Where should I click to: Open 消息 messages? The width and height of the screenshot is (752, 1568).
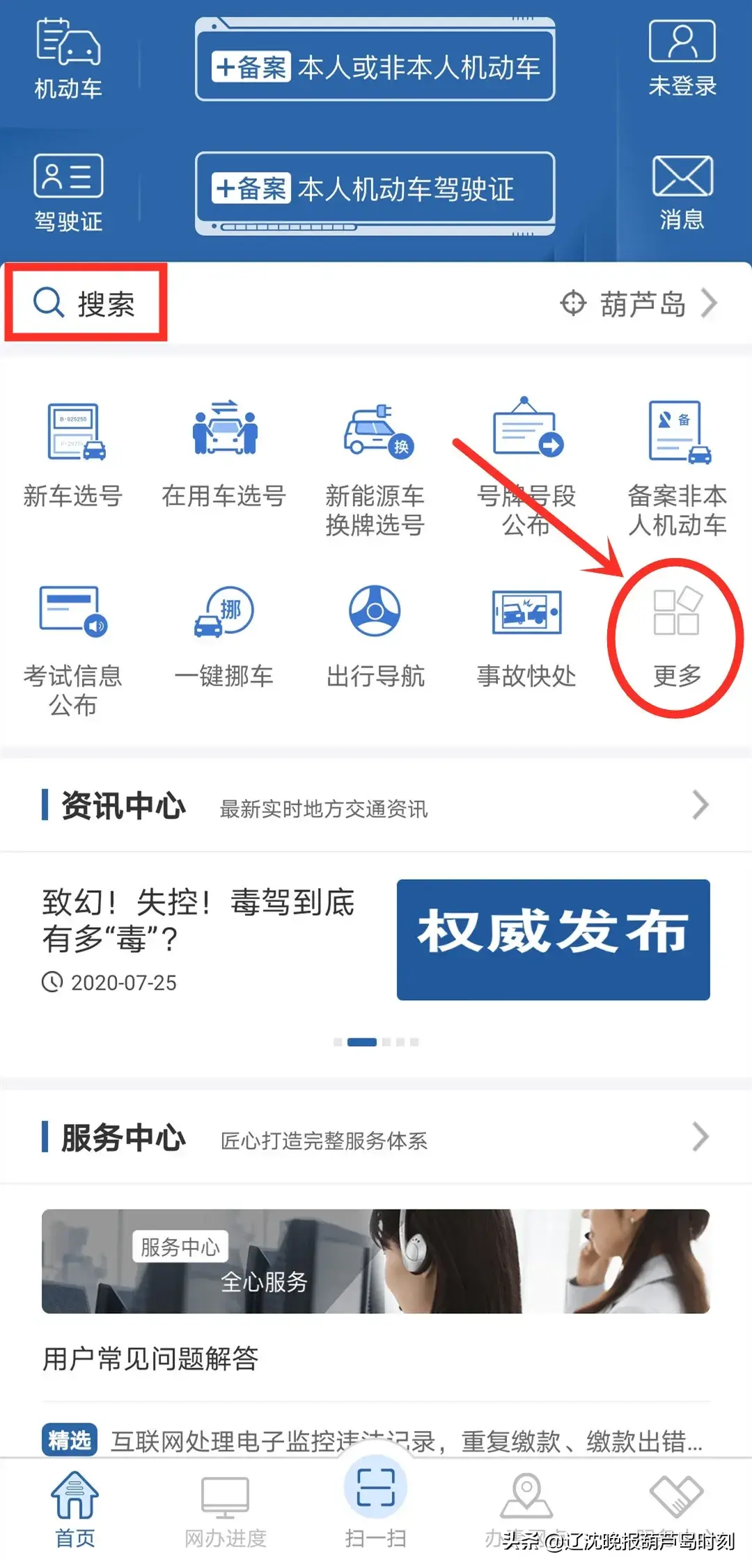click(x=682, y=193)
